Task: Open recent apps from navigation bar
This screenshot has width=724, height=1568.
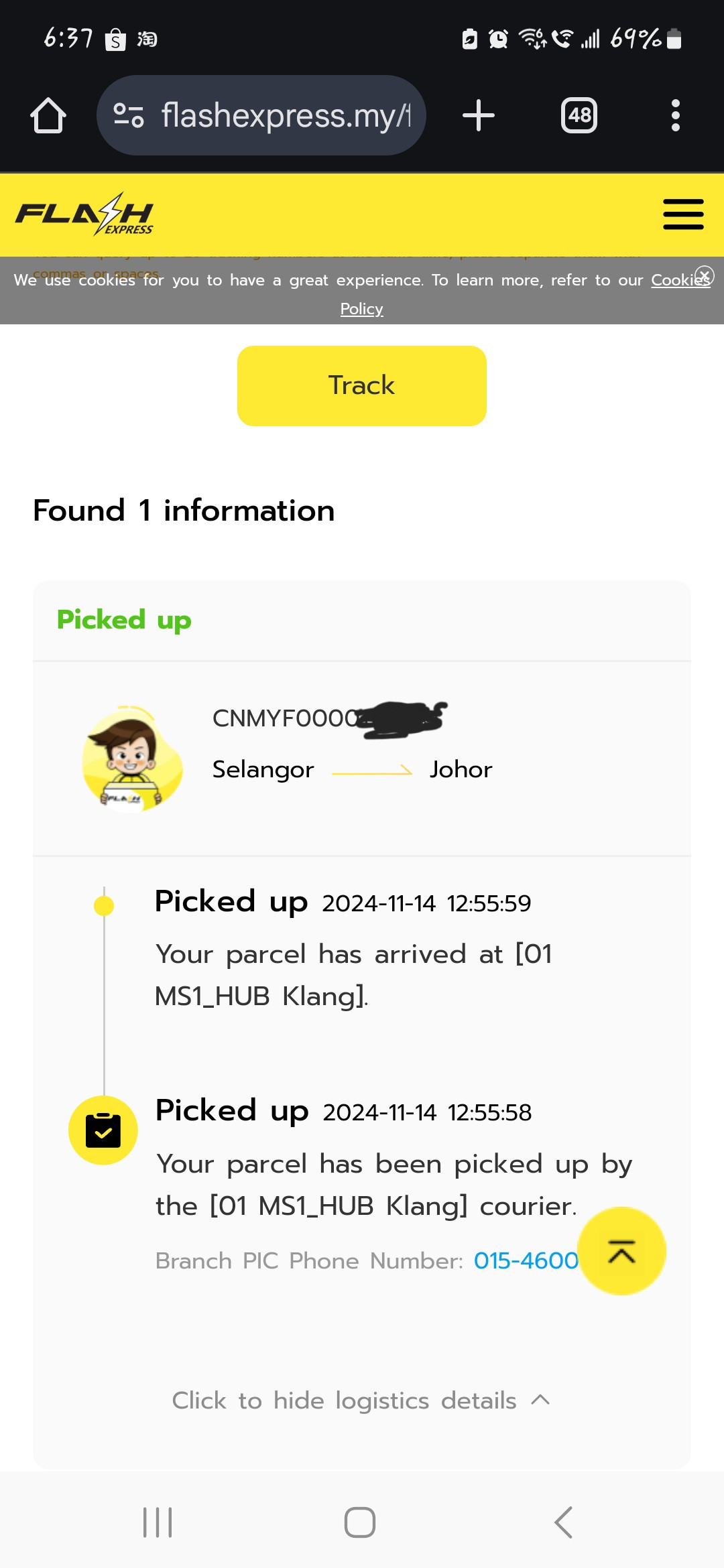Action: tap(158, 1522)
